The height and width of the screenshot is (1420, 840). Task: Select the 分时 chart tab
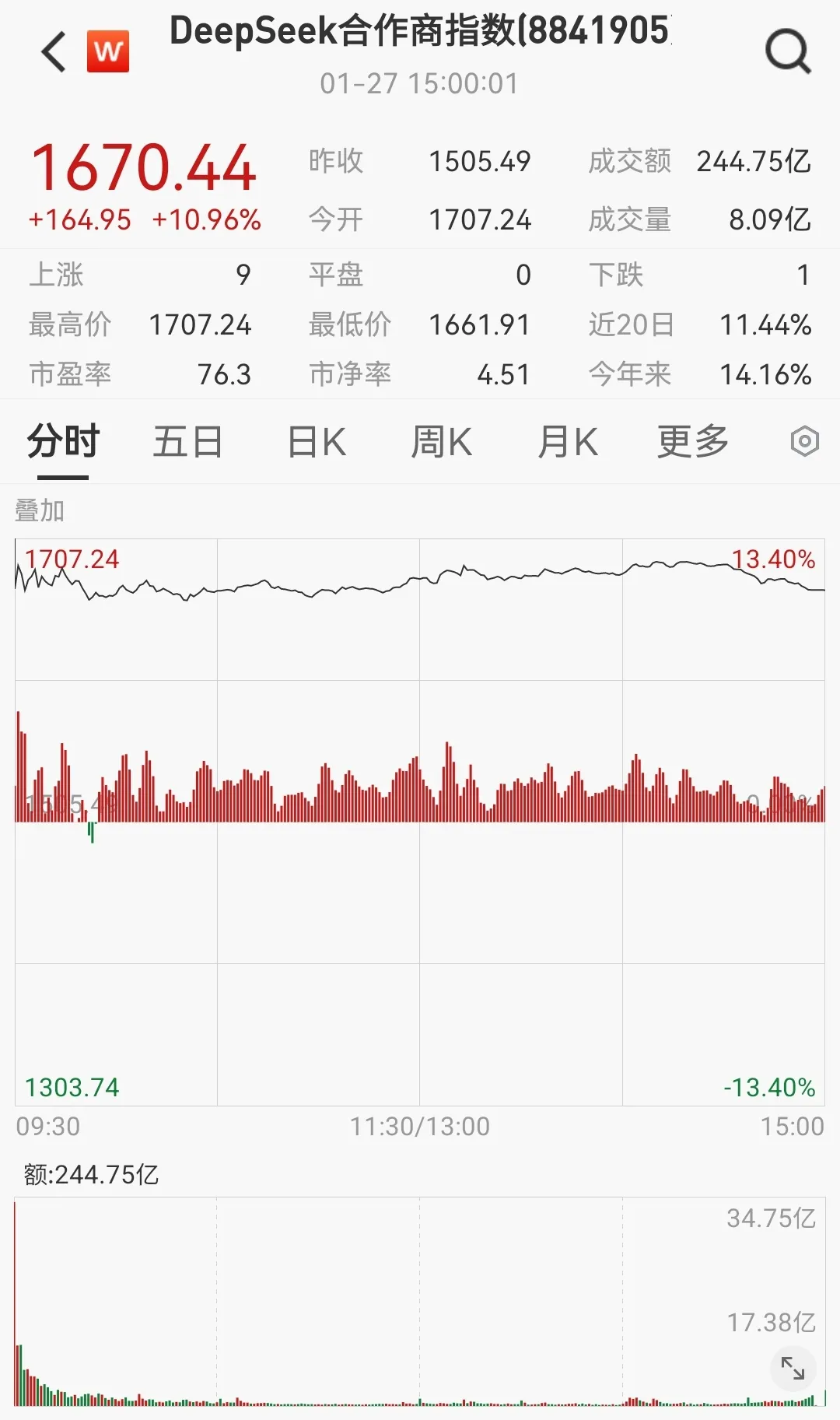[x=63, y=442]
